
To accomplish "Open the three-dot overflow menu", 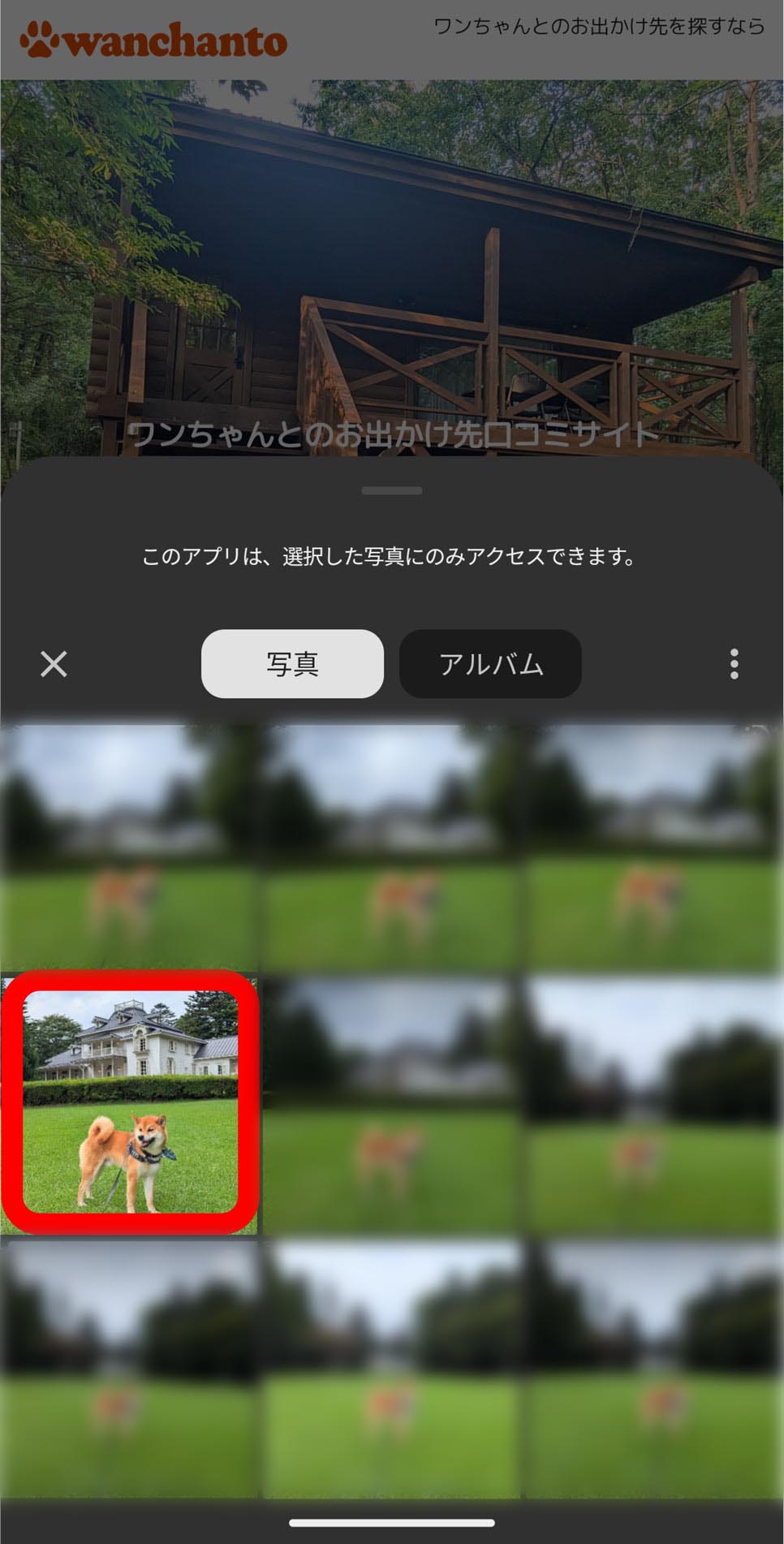I will click(x=734, y=664).
